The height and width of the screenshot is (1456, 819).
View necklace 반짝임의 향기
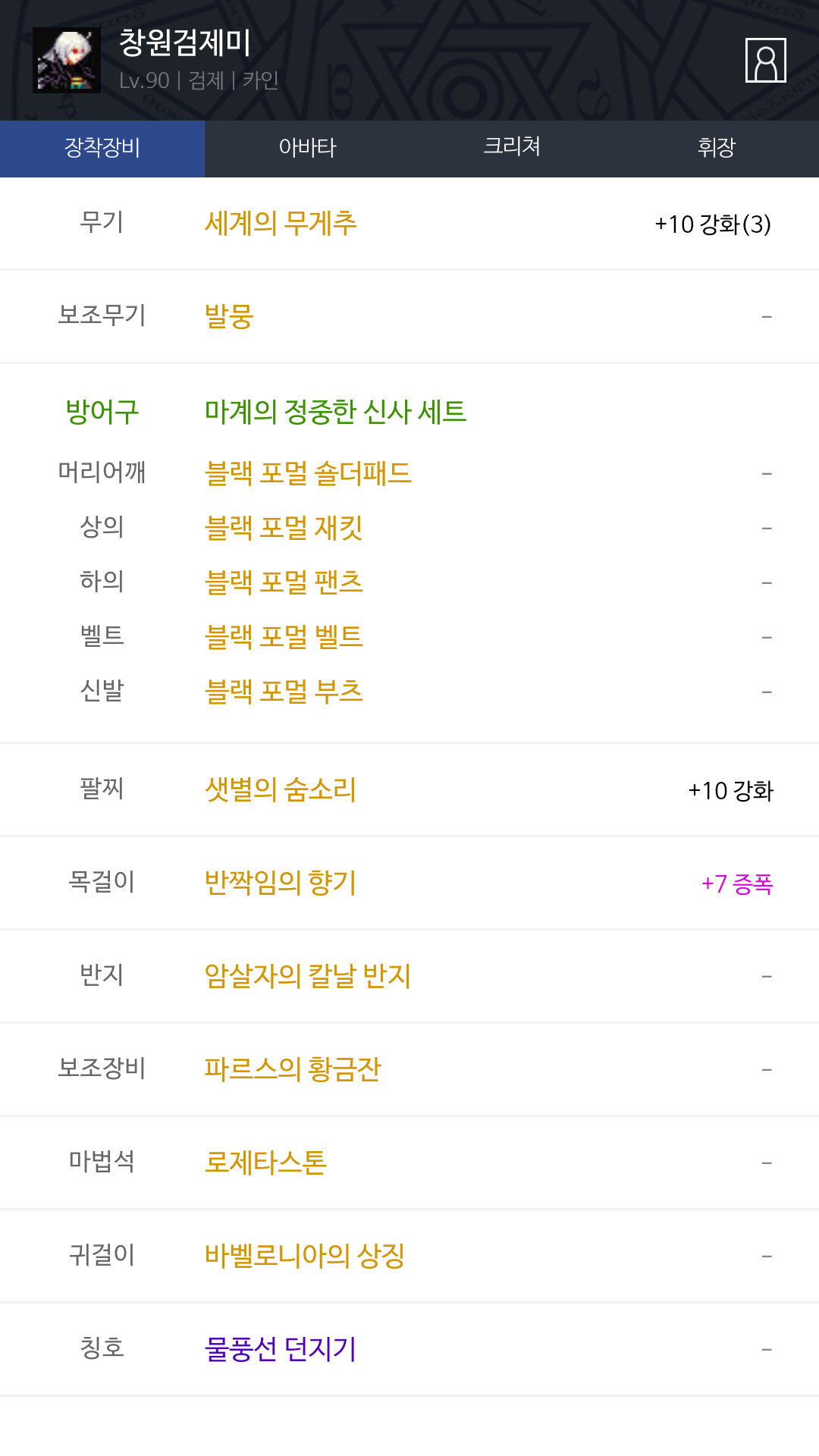click(281, 883)
